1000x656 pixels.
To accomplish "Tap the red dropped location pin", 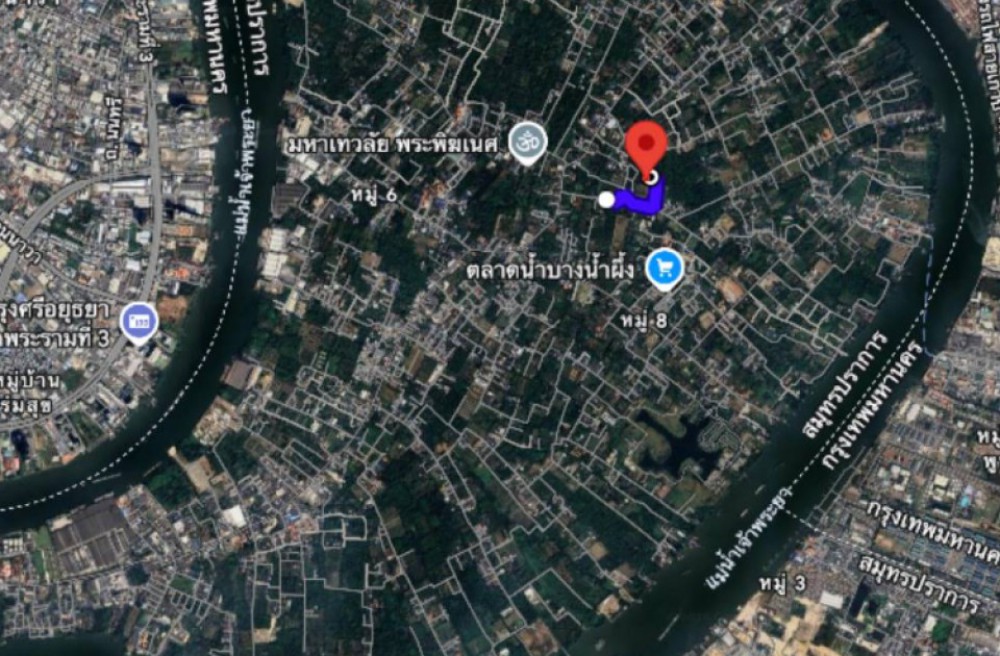I will coord(647,146).
